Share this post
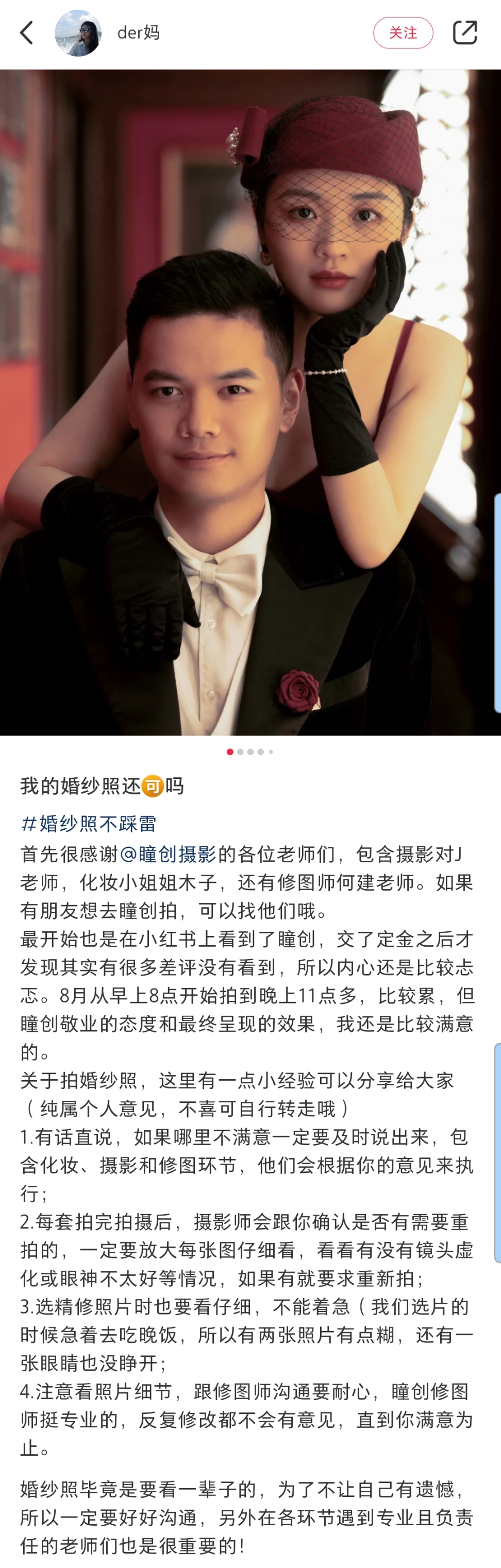This screenshot has width=501, height=1568. [465, 33]
